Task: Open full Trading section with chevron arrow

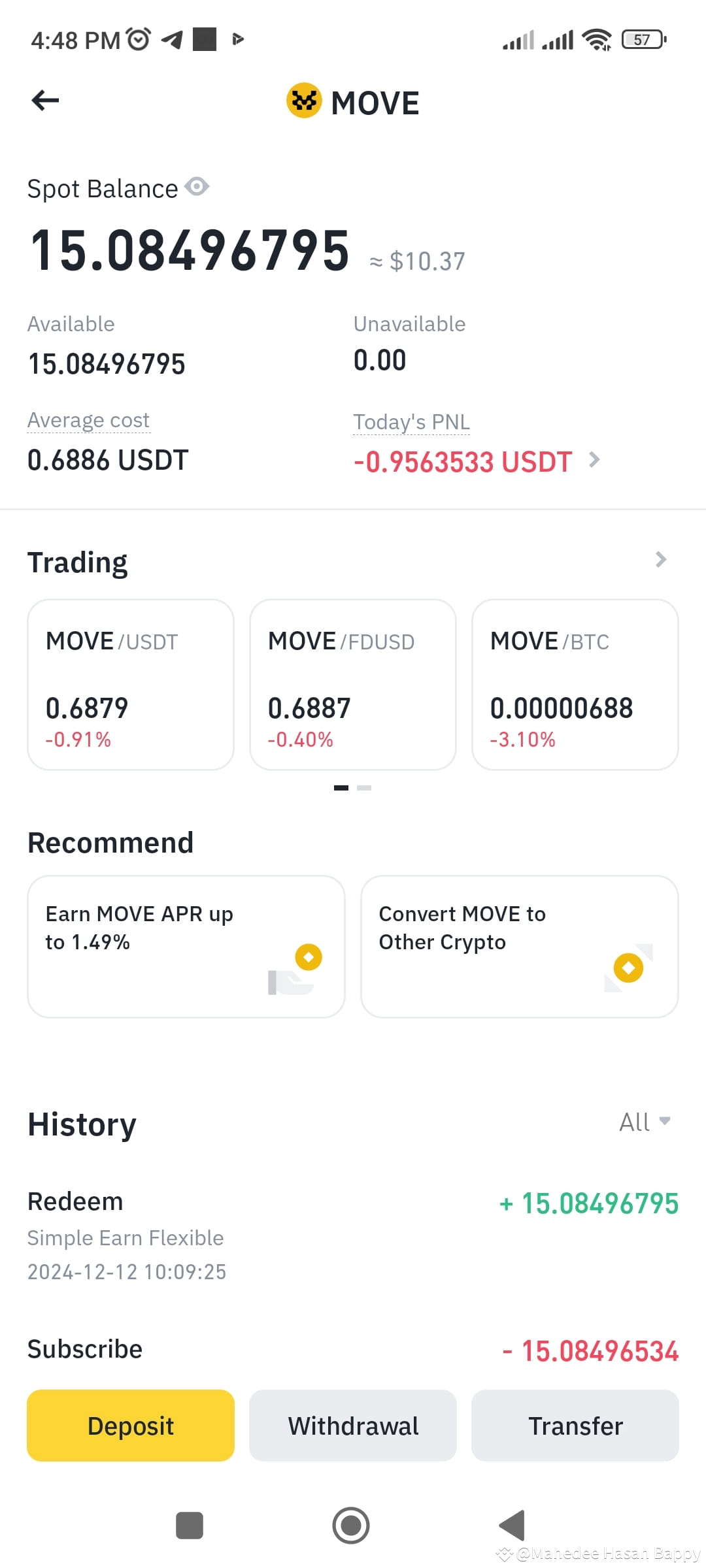Action: (x=662, y=560)
